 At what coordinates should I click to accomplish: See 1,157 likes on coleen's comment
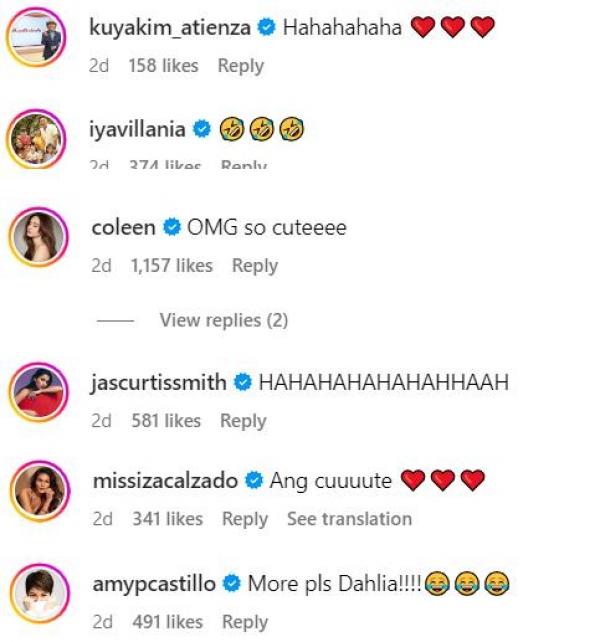171,266
